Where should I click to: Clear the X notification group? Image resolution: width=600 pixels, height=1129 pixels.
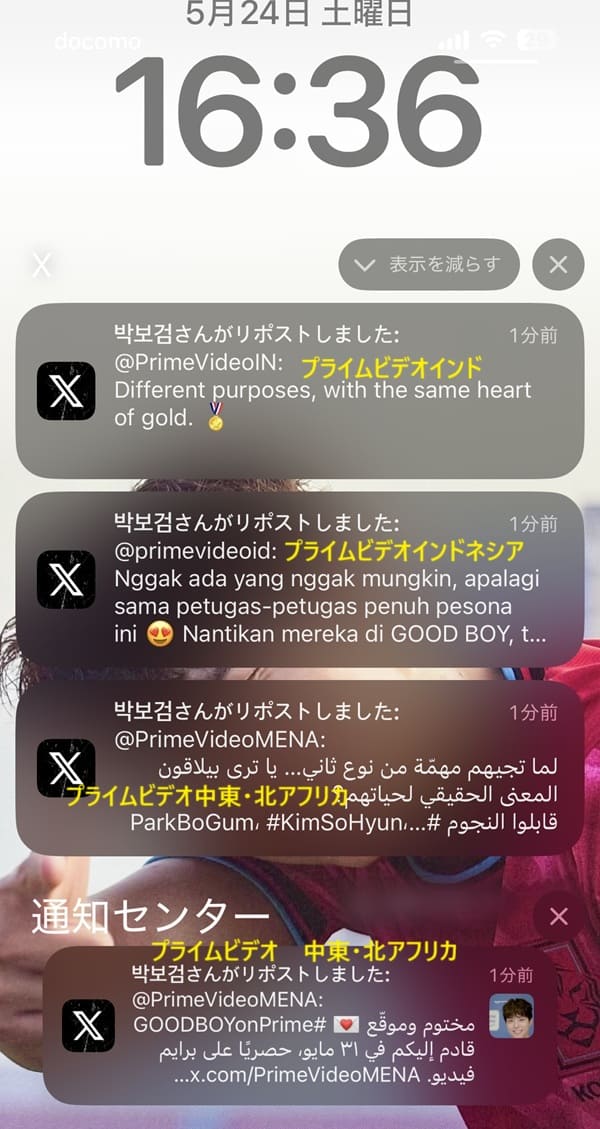click(558, 265)
